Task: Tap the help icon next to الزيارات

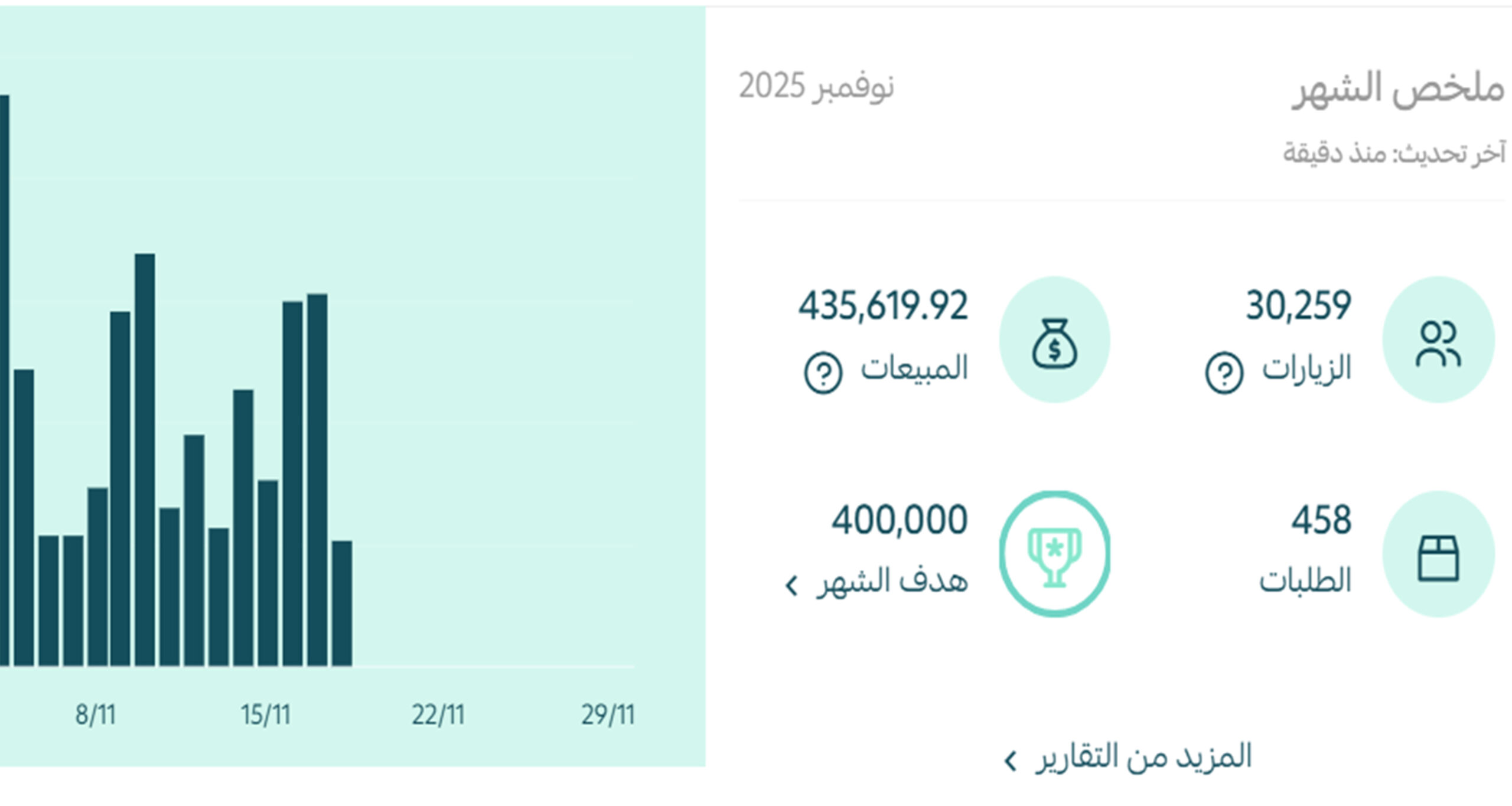Action: coord(1224,372)
